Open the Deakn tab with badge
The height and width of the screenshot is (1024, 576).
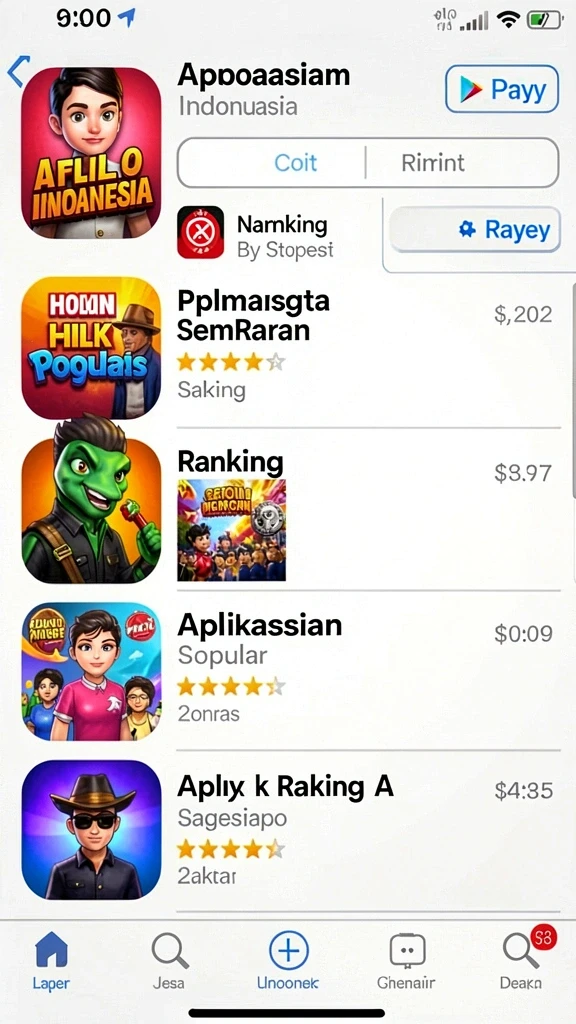(x=522, y=960)
